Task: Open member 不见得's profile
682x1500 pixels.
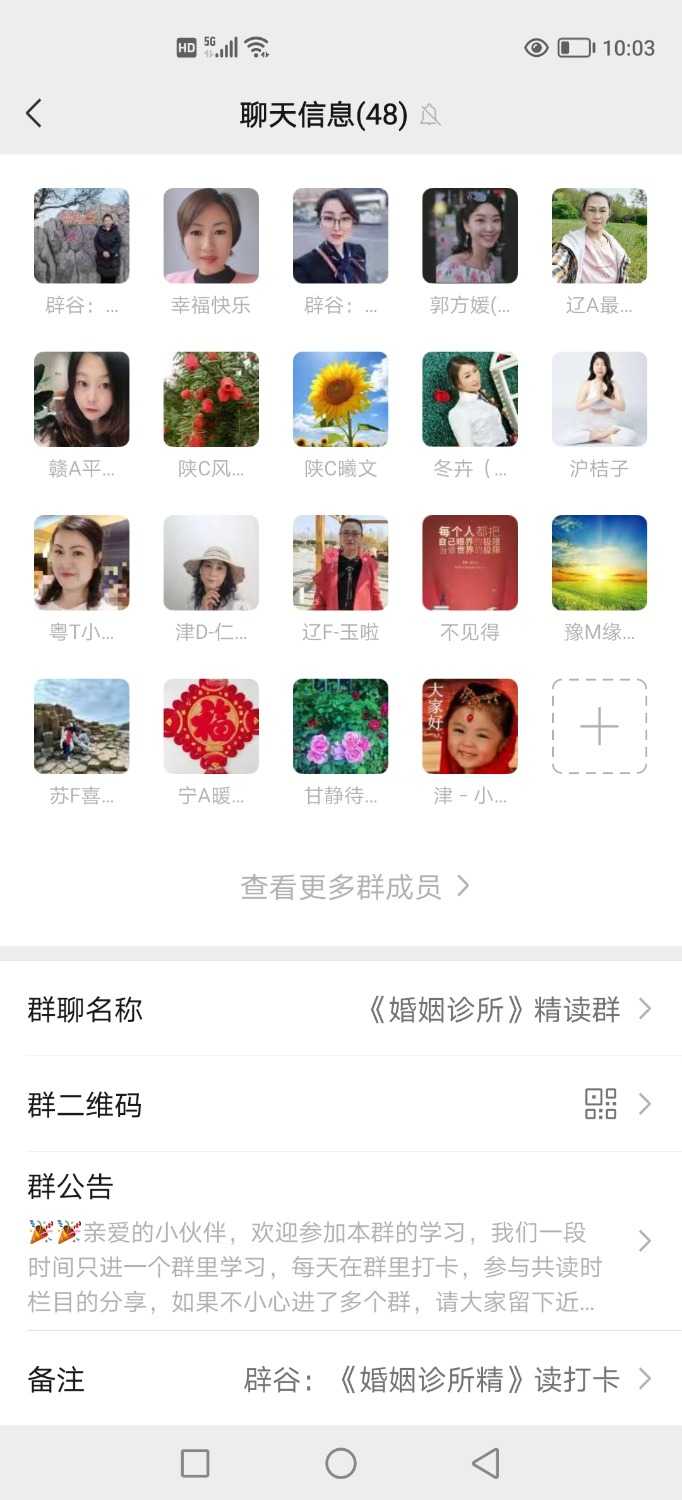Action: (470, 563)
